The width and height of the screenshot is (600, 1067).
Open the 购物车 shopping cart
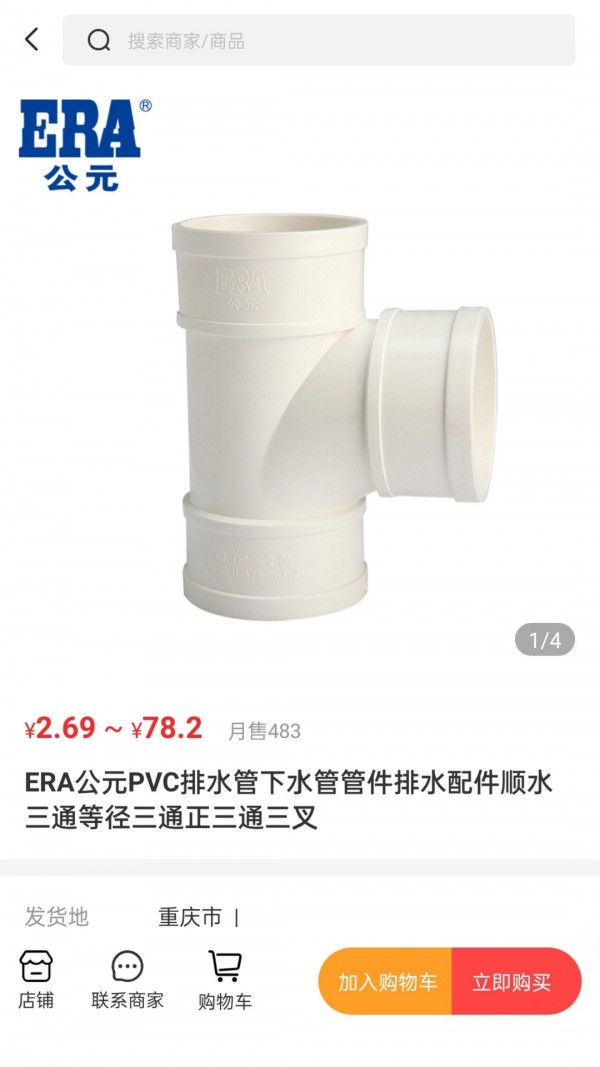(x=225, y=980)
